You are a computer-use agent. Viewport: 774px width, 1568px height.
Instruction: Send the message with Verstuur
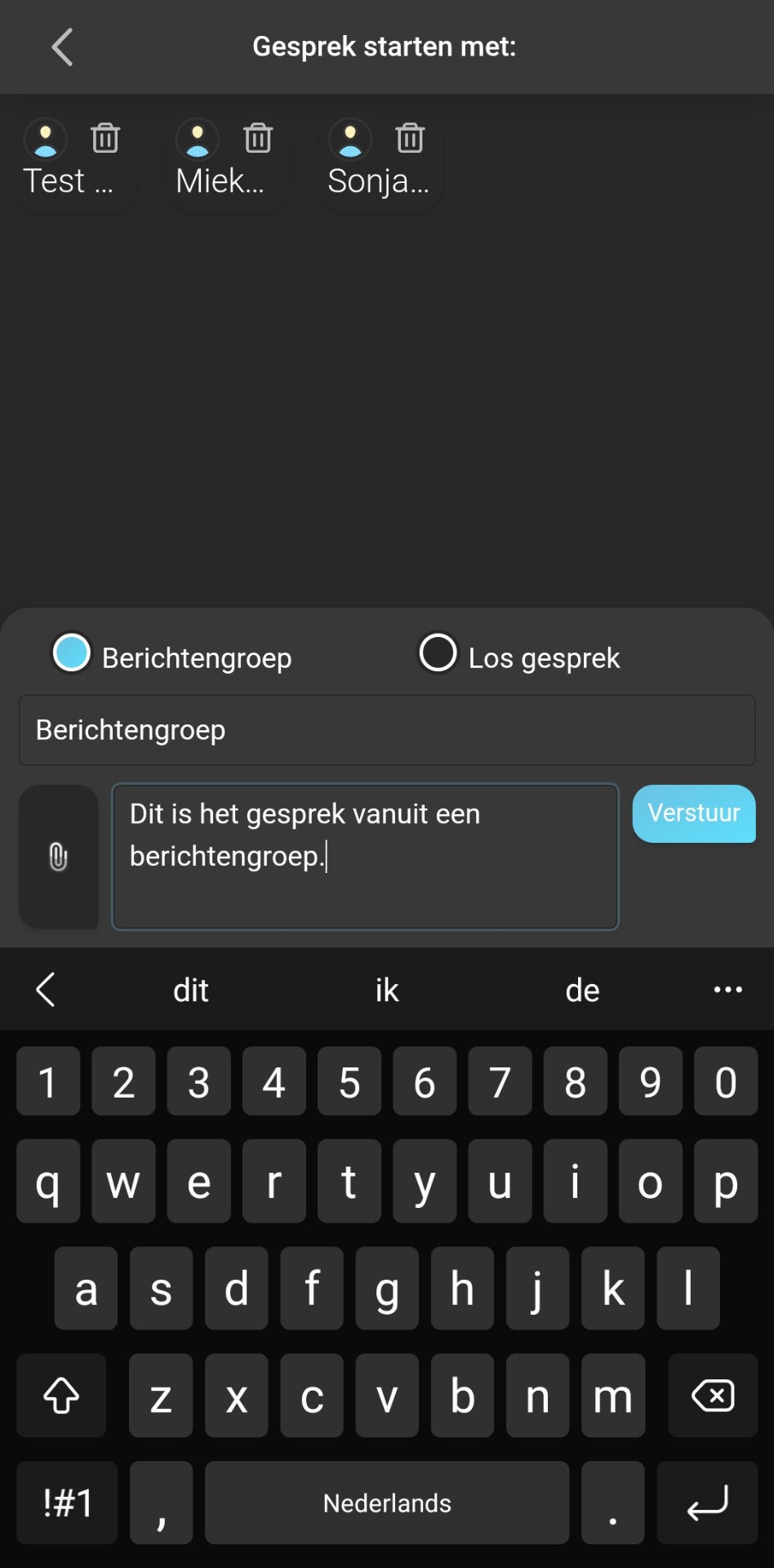click(694, 813)
